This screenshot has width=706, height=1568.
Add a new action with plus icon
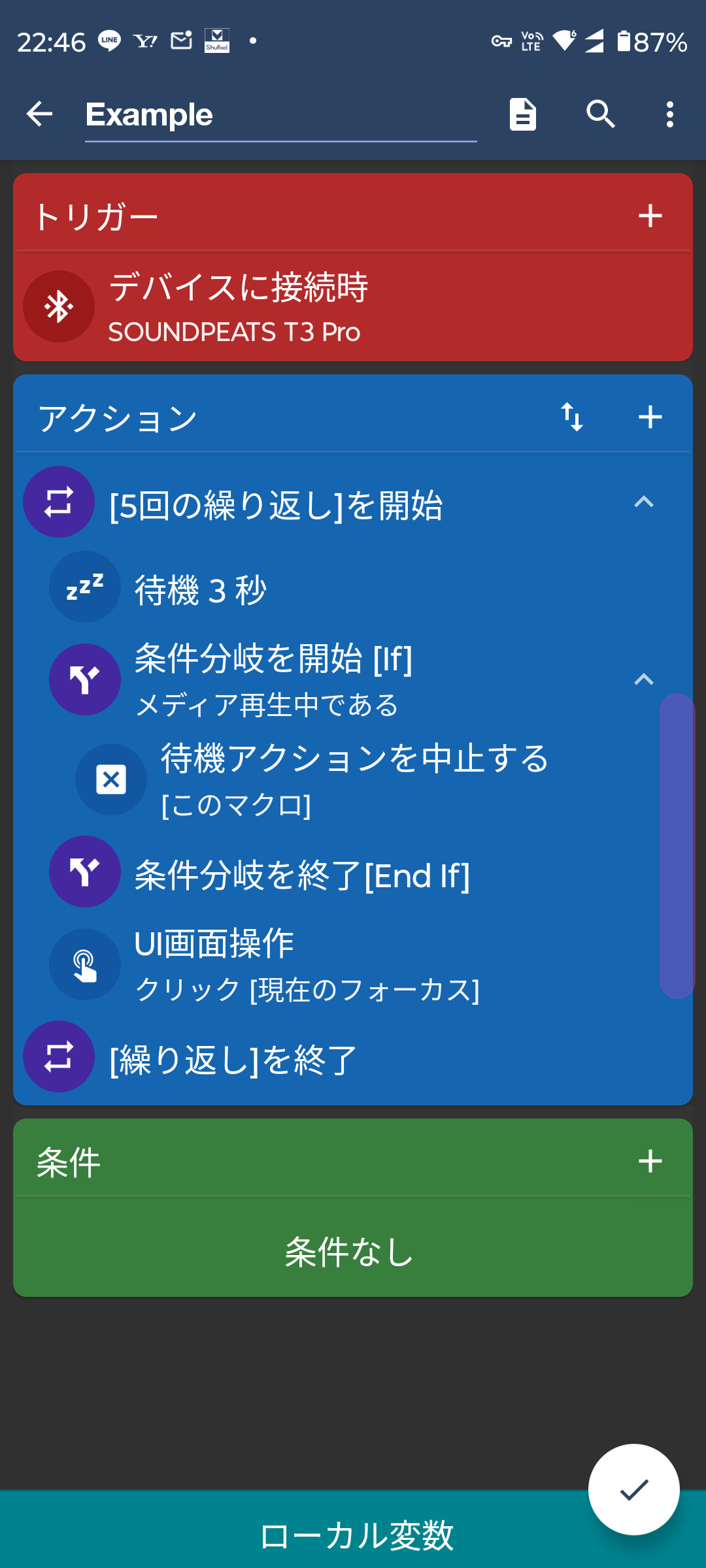[650, 417]
